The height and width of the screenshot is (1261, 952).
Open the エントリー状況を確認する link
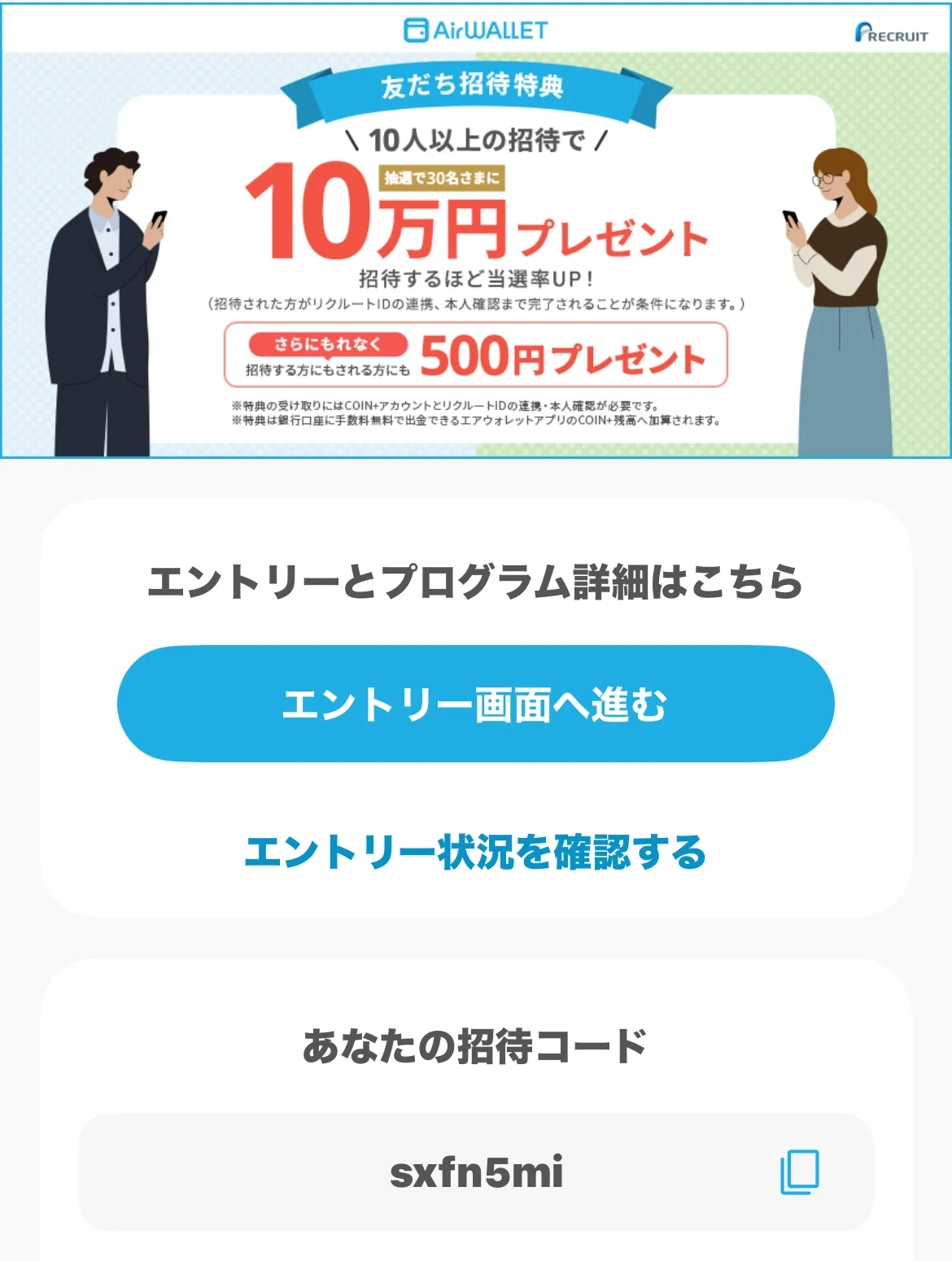click(475, 852)
